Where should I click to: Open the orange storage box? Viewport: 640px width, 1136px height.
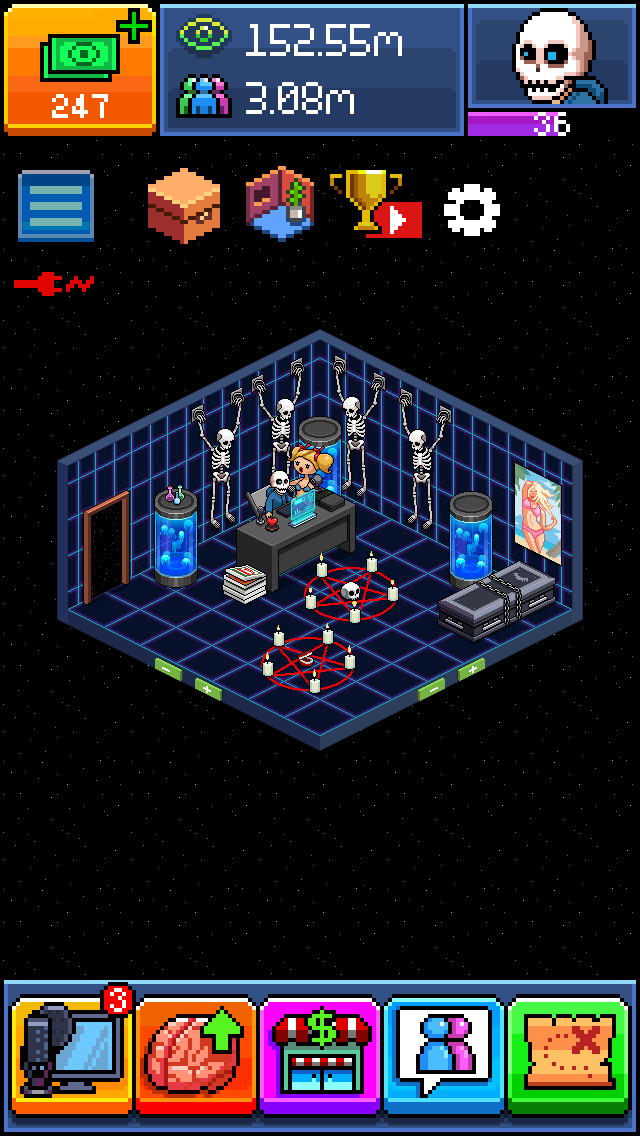pyautogui.click(x=183, y=206)
